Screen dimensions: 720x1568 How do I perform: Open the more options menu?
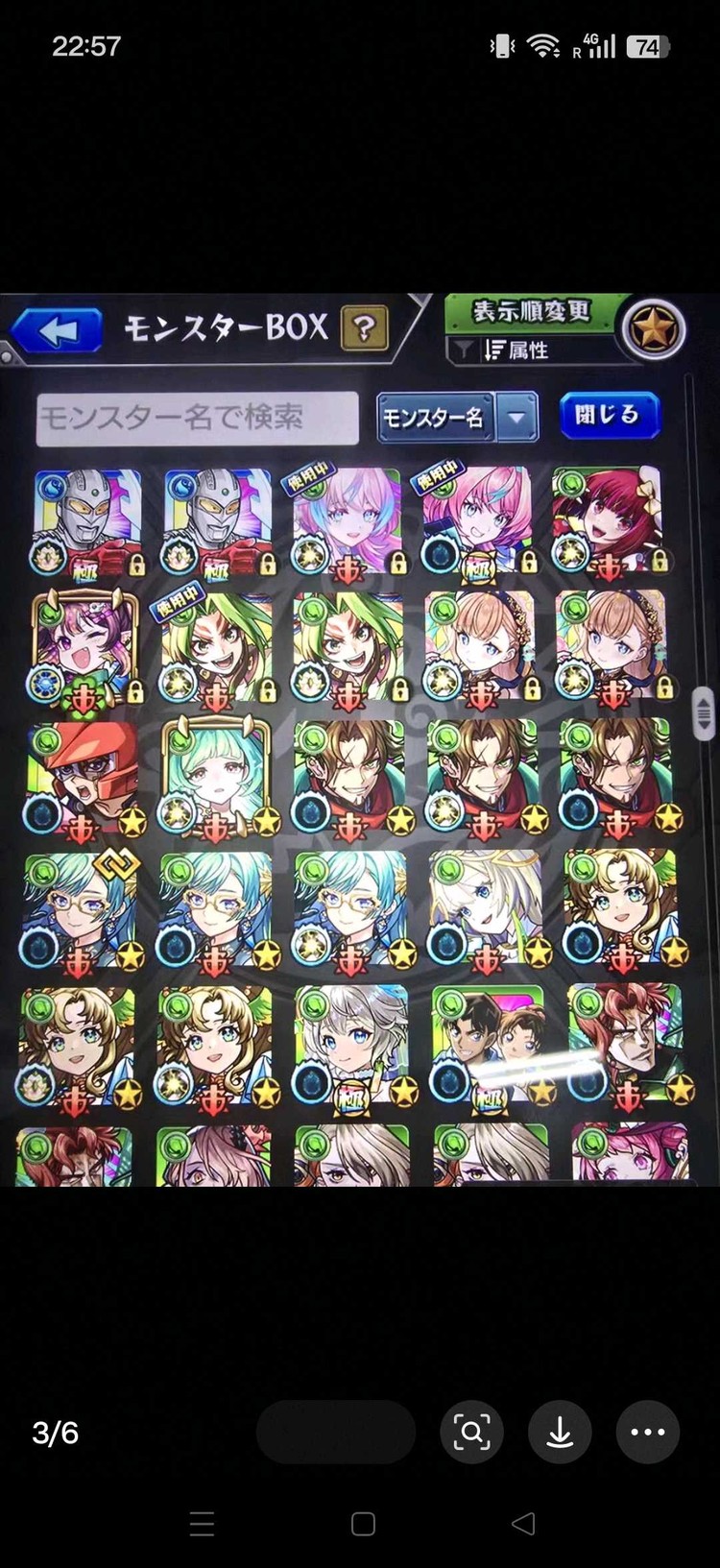tap(648, 1432)
